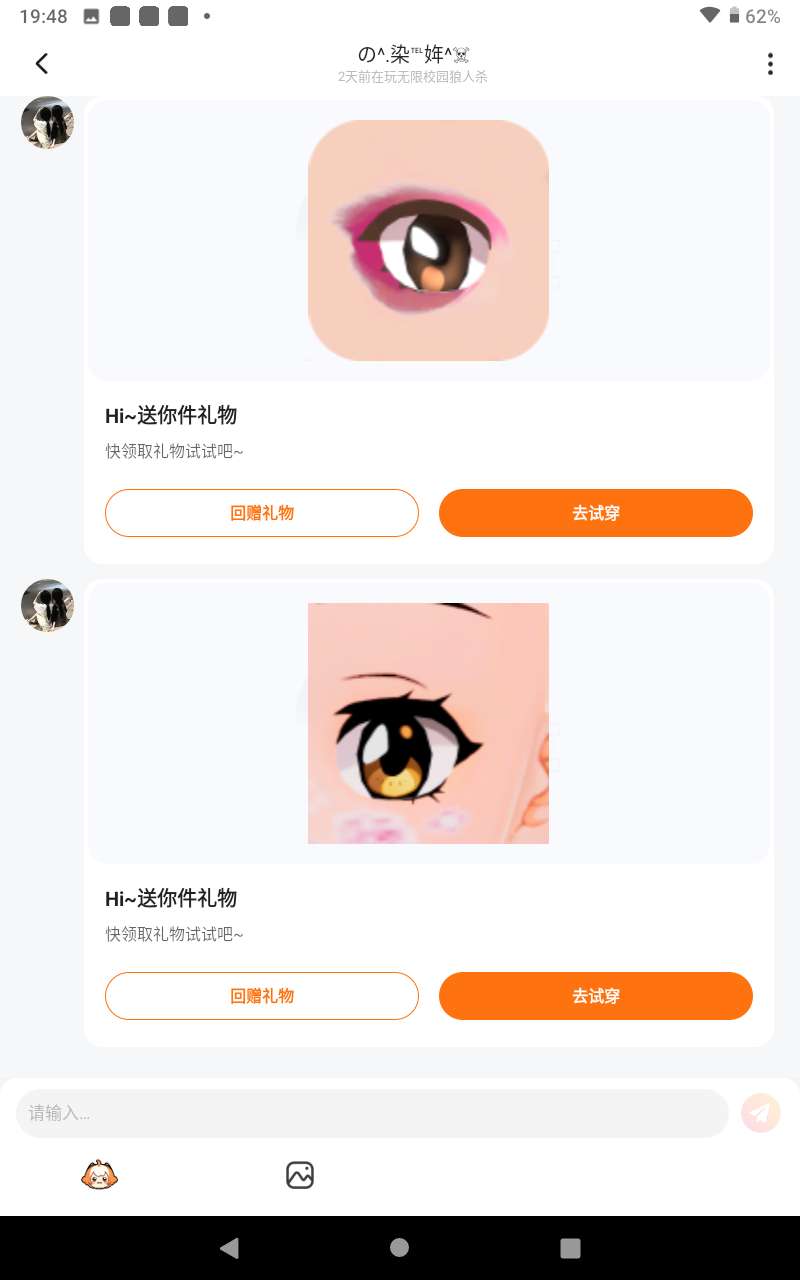The image size is (800, 1280).
Task: Open the emoji sticker picker
Action: click(x=100, y=1175)
